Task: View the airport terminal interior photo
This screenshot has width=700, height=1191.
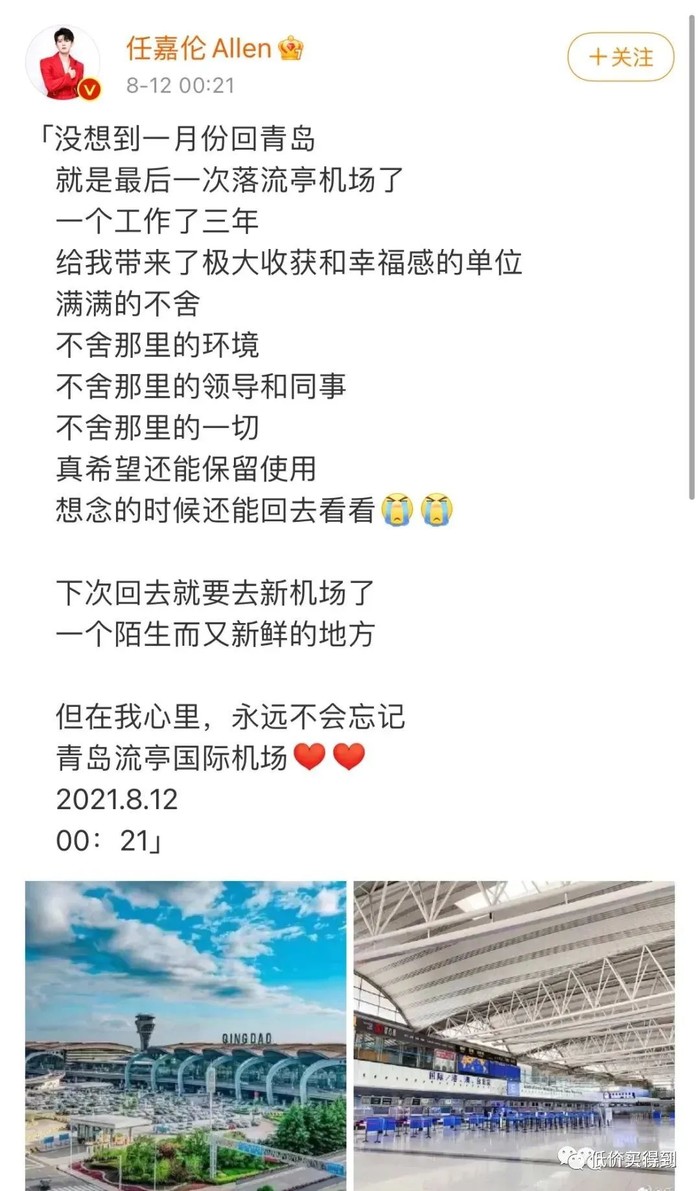Action: tap(514, 1034)
